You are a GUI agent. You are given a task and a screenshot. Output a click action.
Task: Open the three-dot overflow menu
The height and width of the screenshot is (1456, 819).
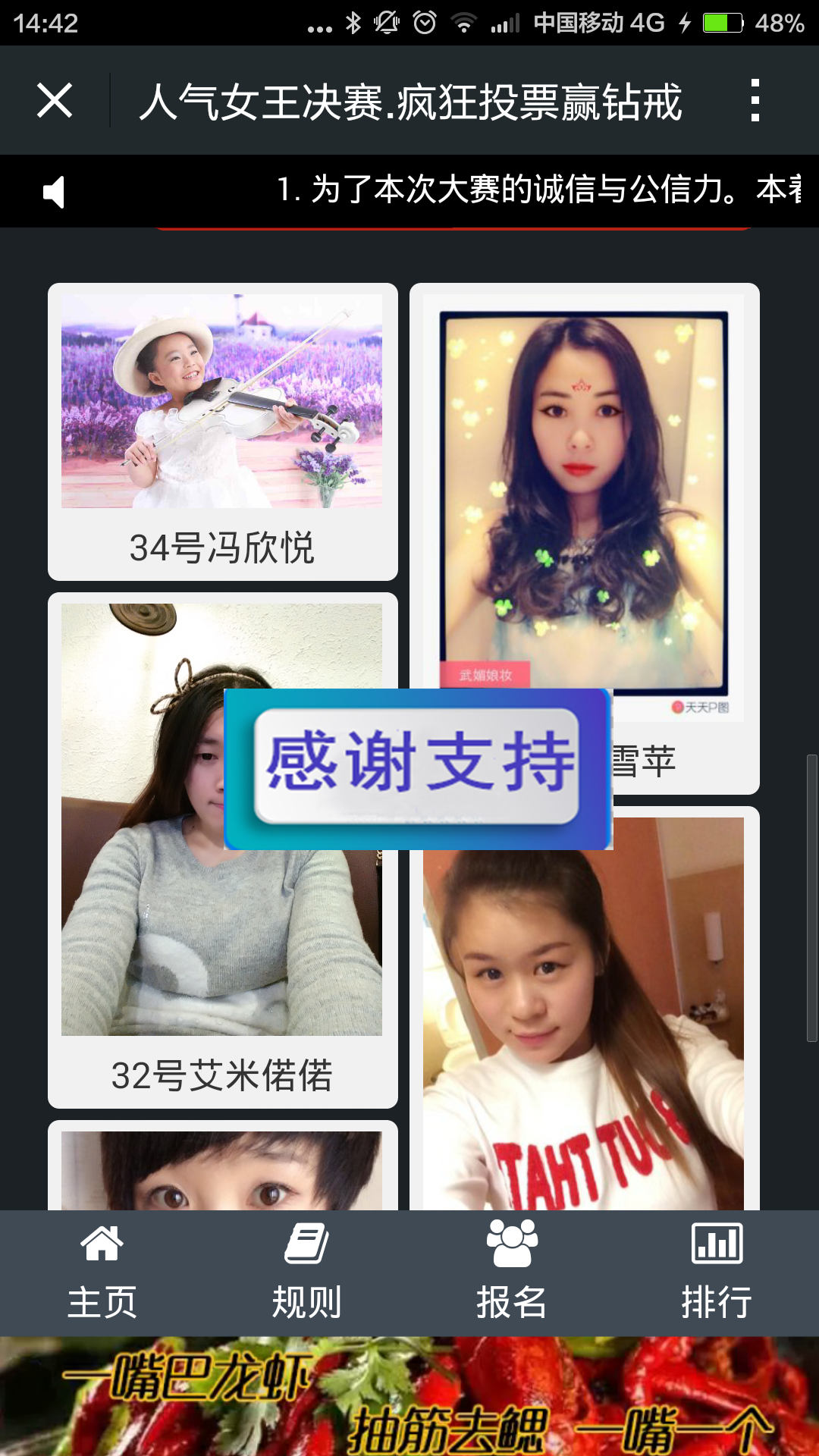(754, 101)
